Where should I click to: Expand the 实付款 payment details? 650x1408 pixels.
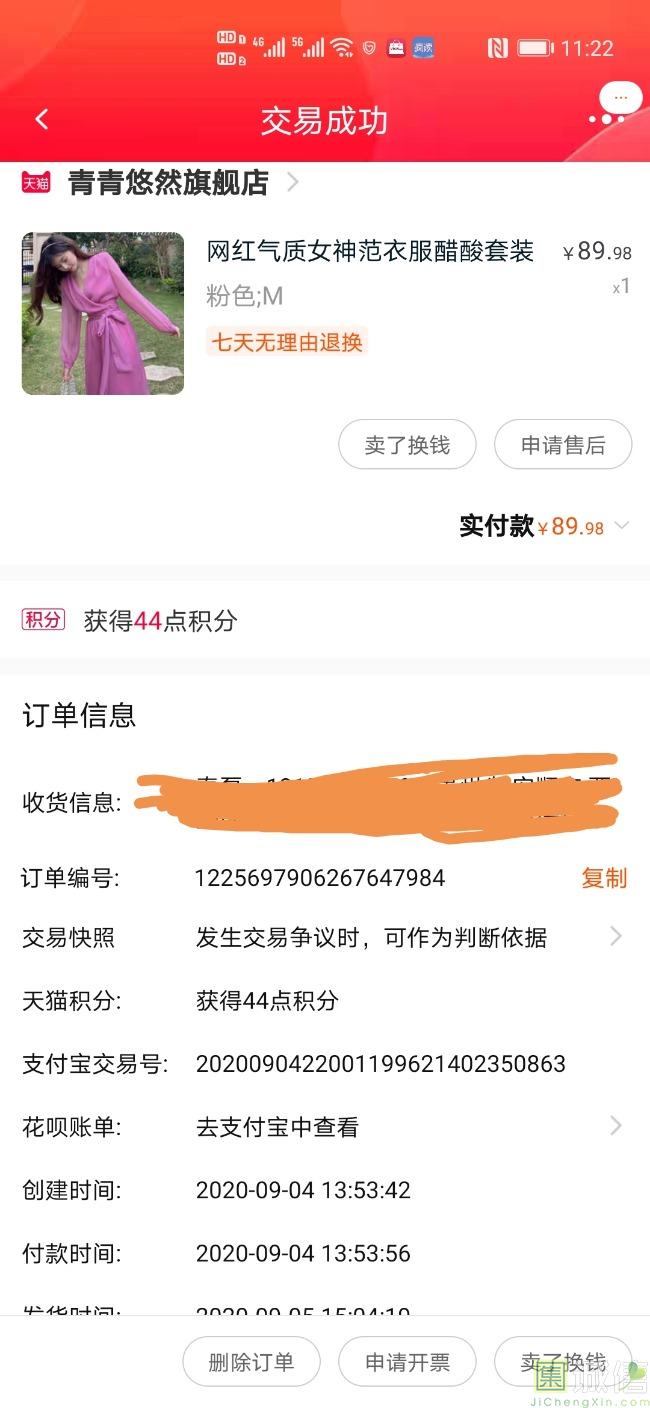tap(622, 526)
